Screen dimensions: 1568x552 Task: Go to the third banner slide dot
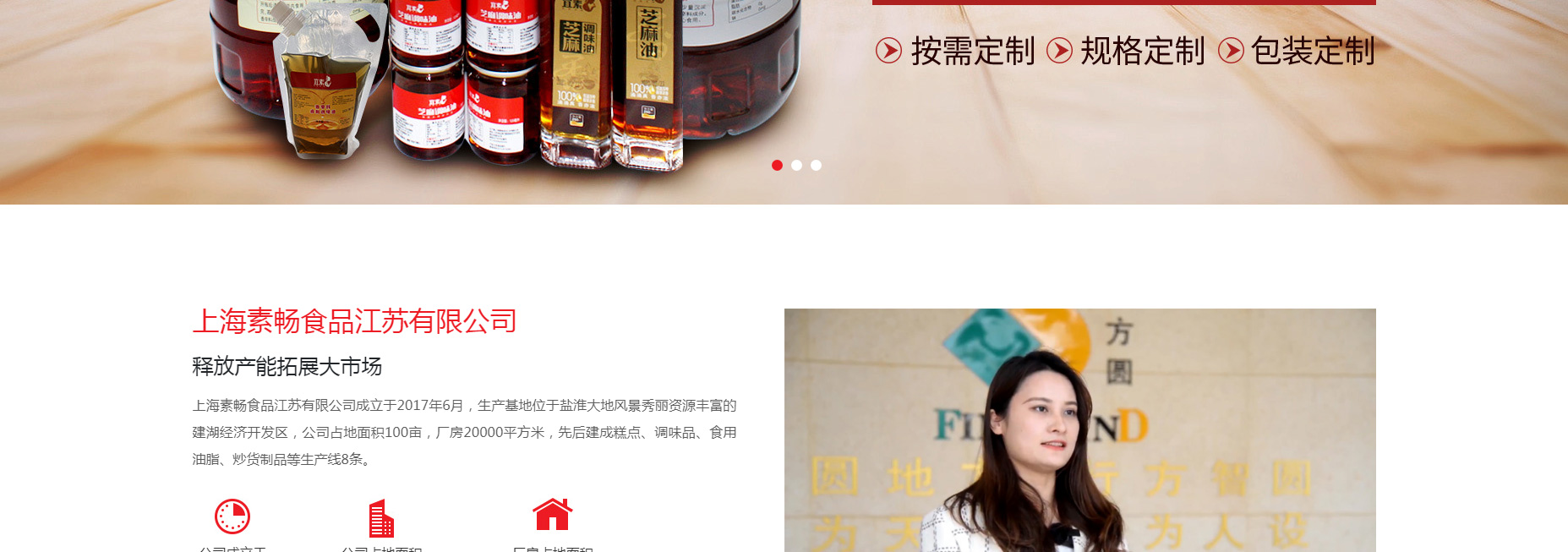point(816,166)
